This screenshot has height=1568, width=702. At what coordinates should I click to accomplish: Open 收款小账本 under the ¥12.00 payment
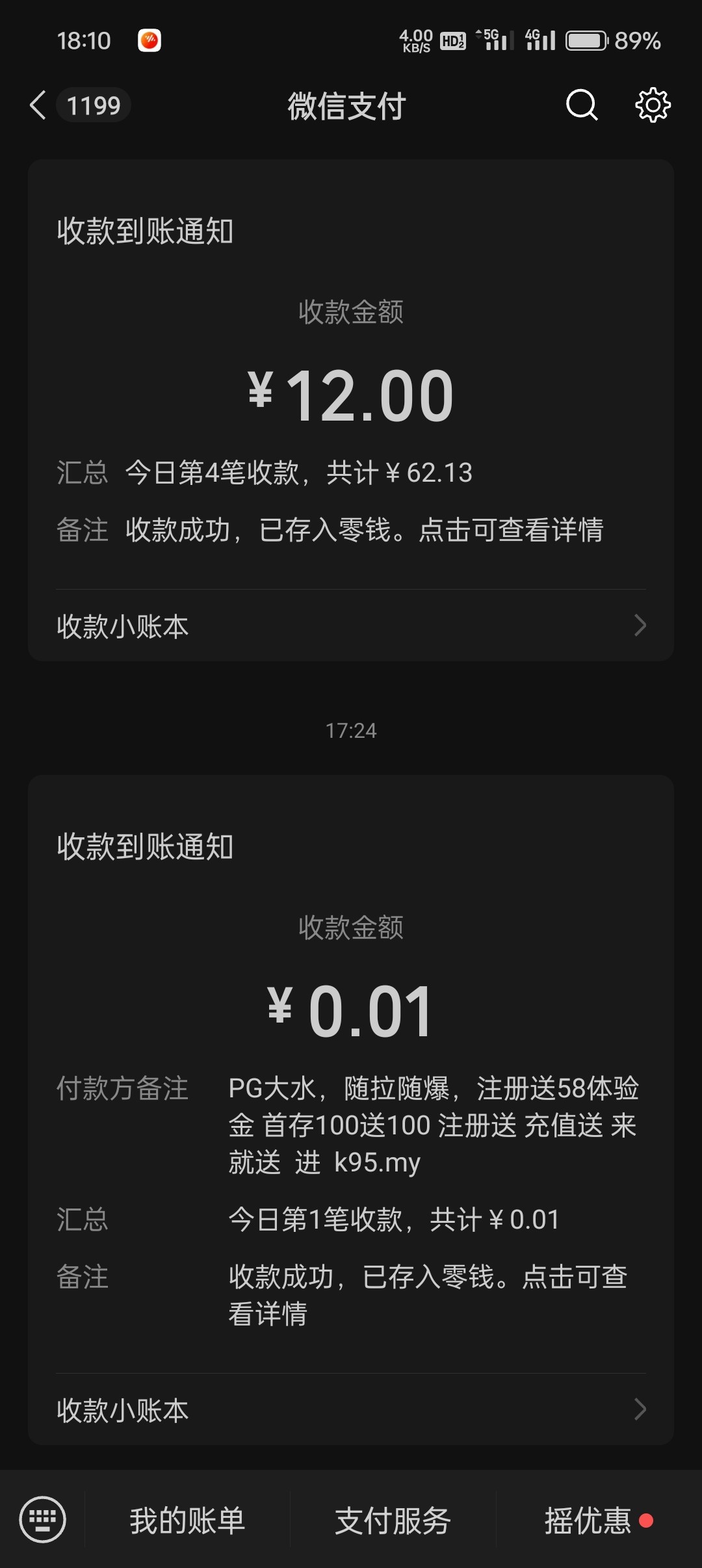coord(351,626)
